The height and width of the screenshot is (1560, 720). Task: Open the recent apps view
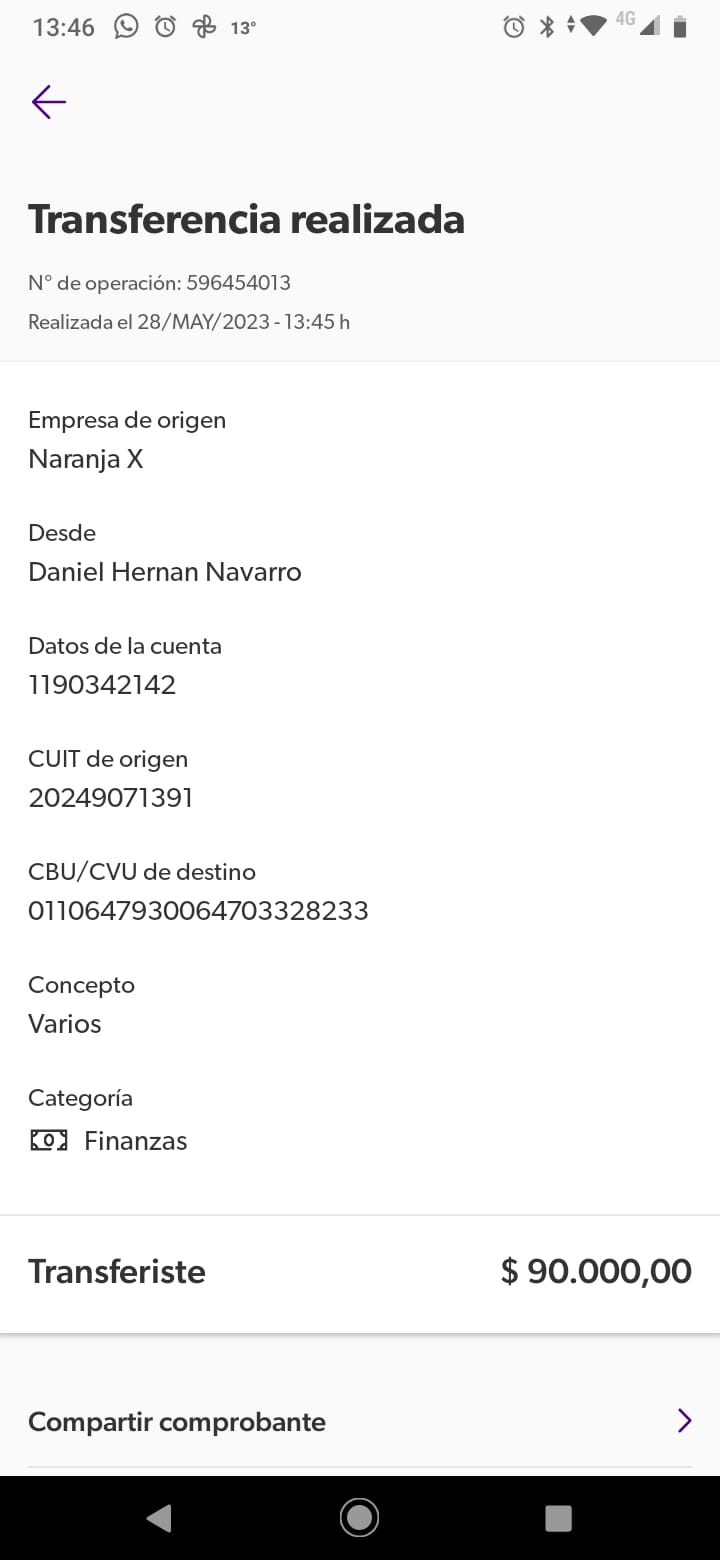point(558,1518)
